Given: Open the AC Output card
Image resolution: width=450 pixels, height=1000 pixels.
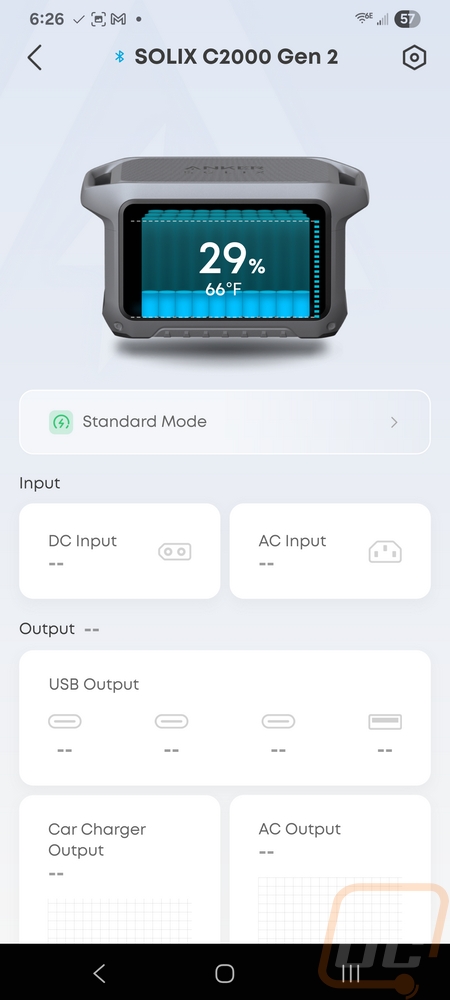Looking at the screenshot, I should (x=330, y=869).
